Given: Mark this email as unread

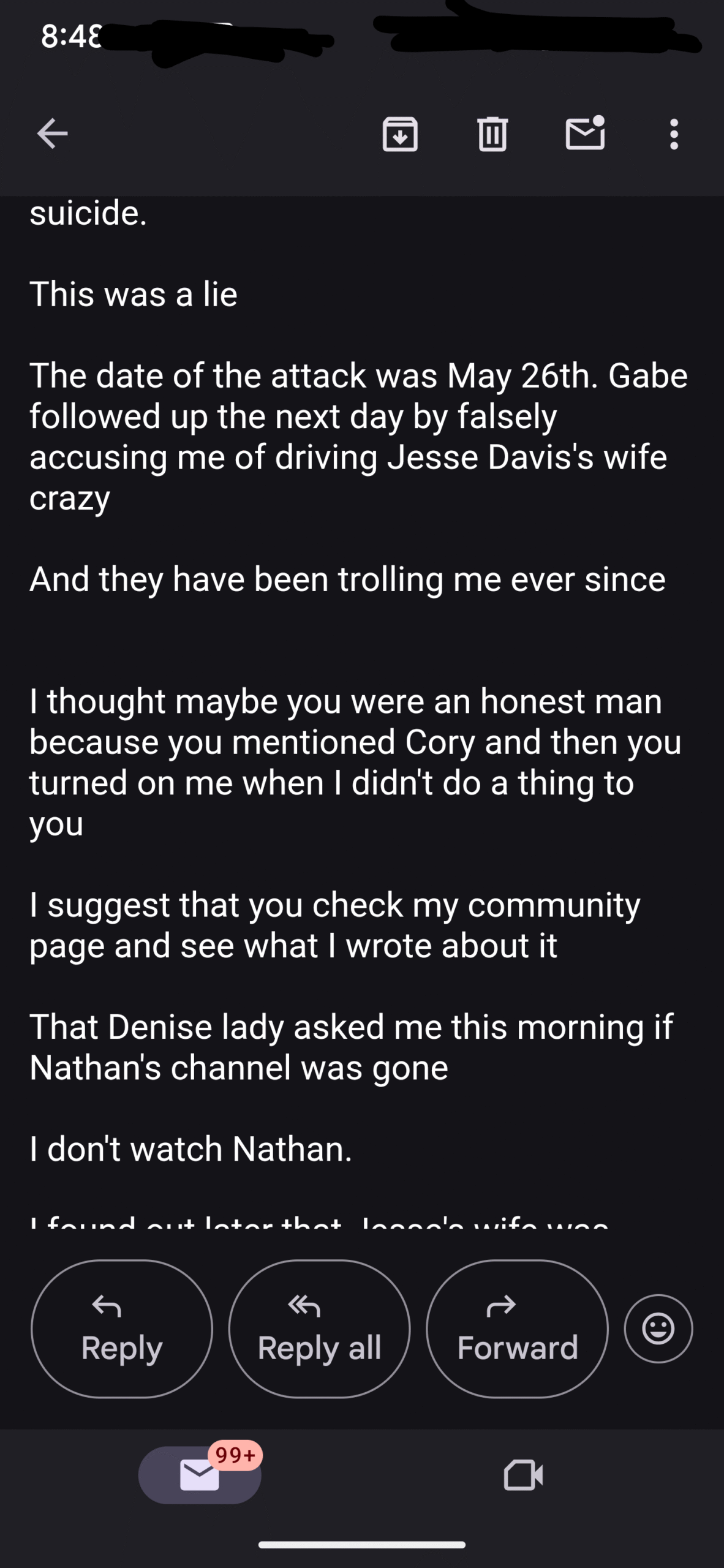Looking at the screenshot, I should point(585,132).
